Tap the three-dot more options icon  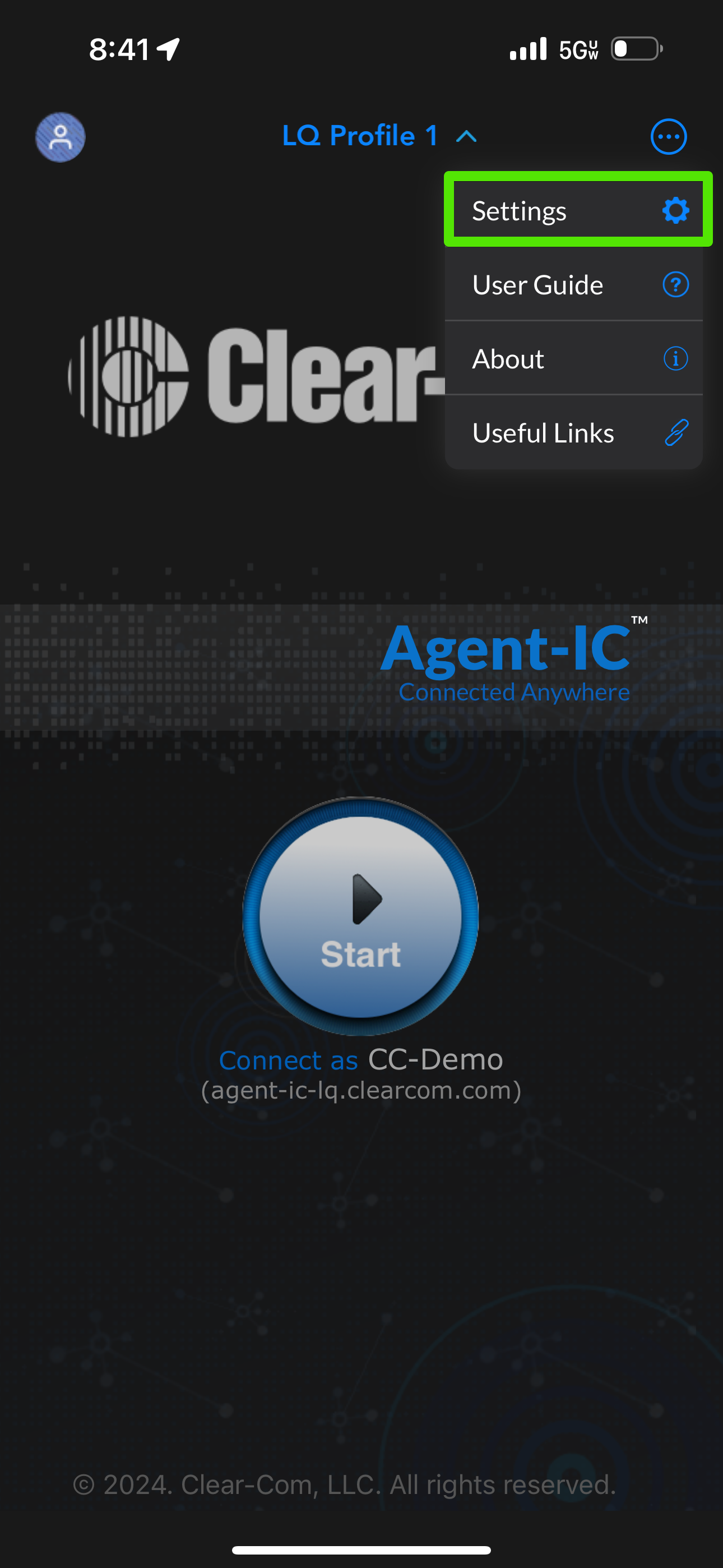[668, 136]
